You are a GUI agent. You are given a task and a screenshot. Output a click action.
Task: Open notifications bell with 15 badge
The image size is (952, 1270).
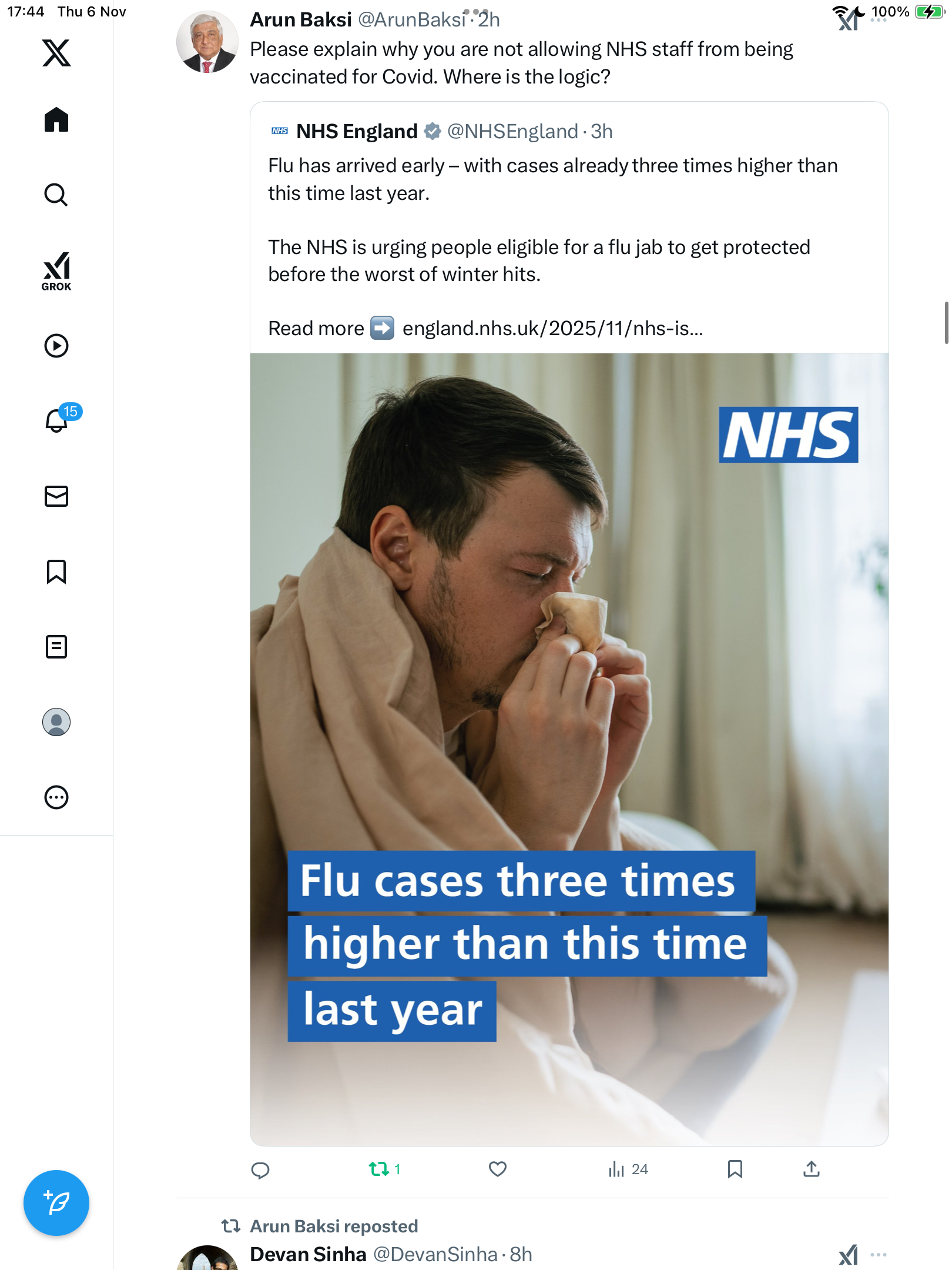tap(56, 421)
